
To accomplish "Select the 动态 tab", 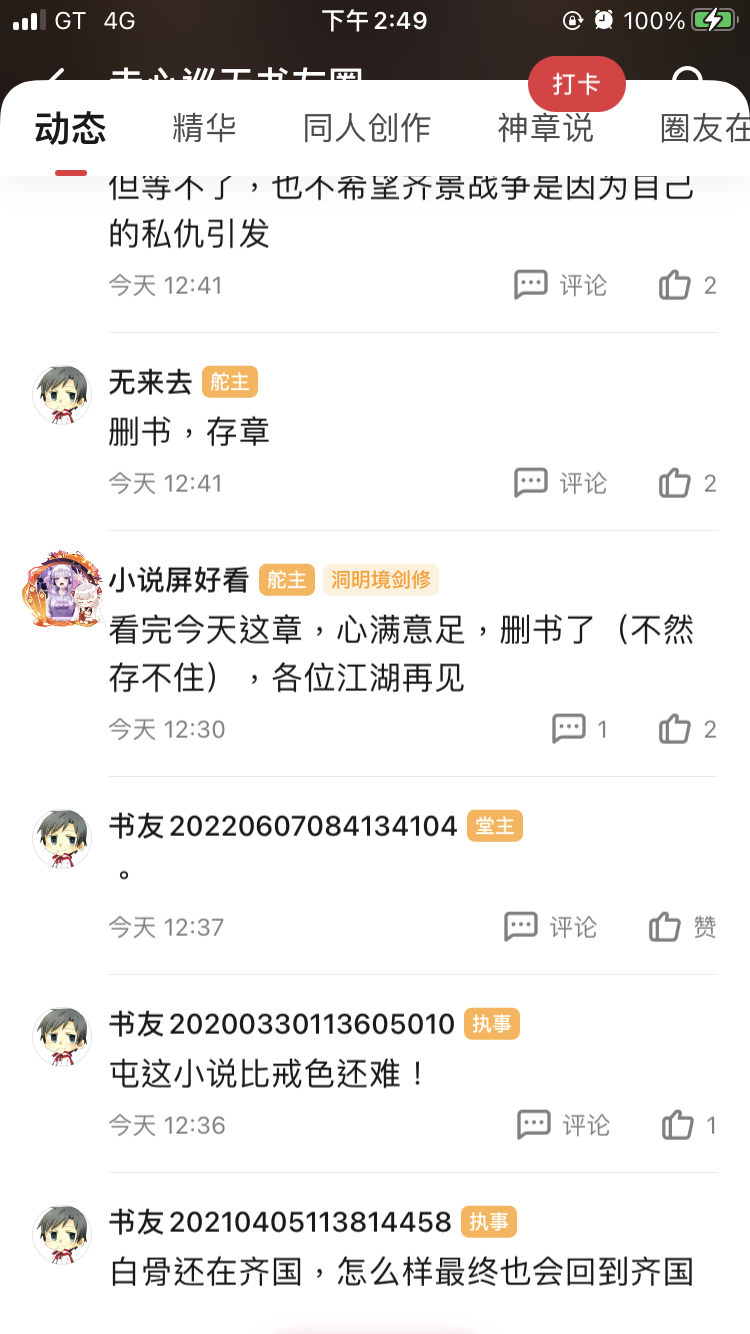I will [x=70, y=129].
